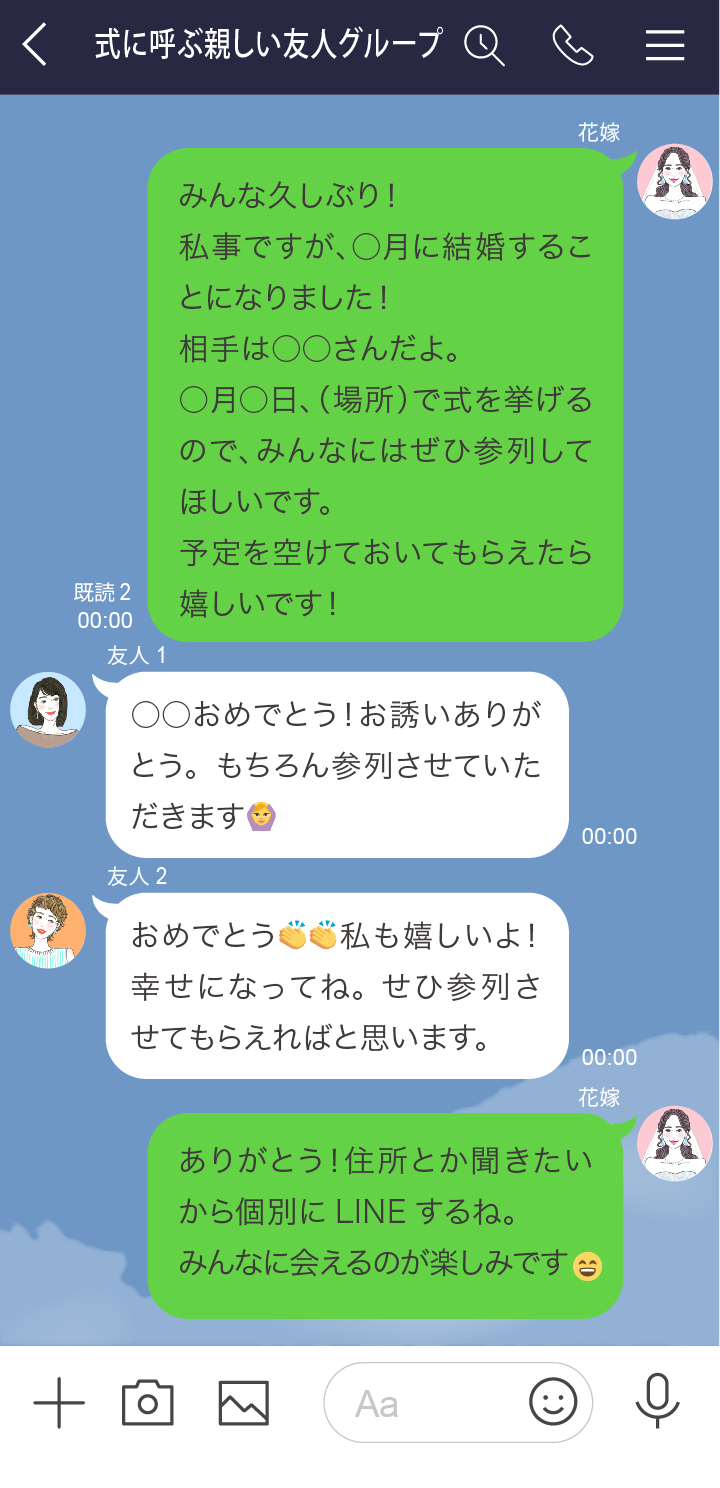
Task: Tap 友人2's profile picture
Action: [x=47, y=931]
